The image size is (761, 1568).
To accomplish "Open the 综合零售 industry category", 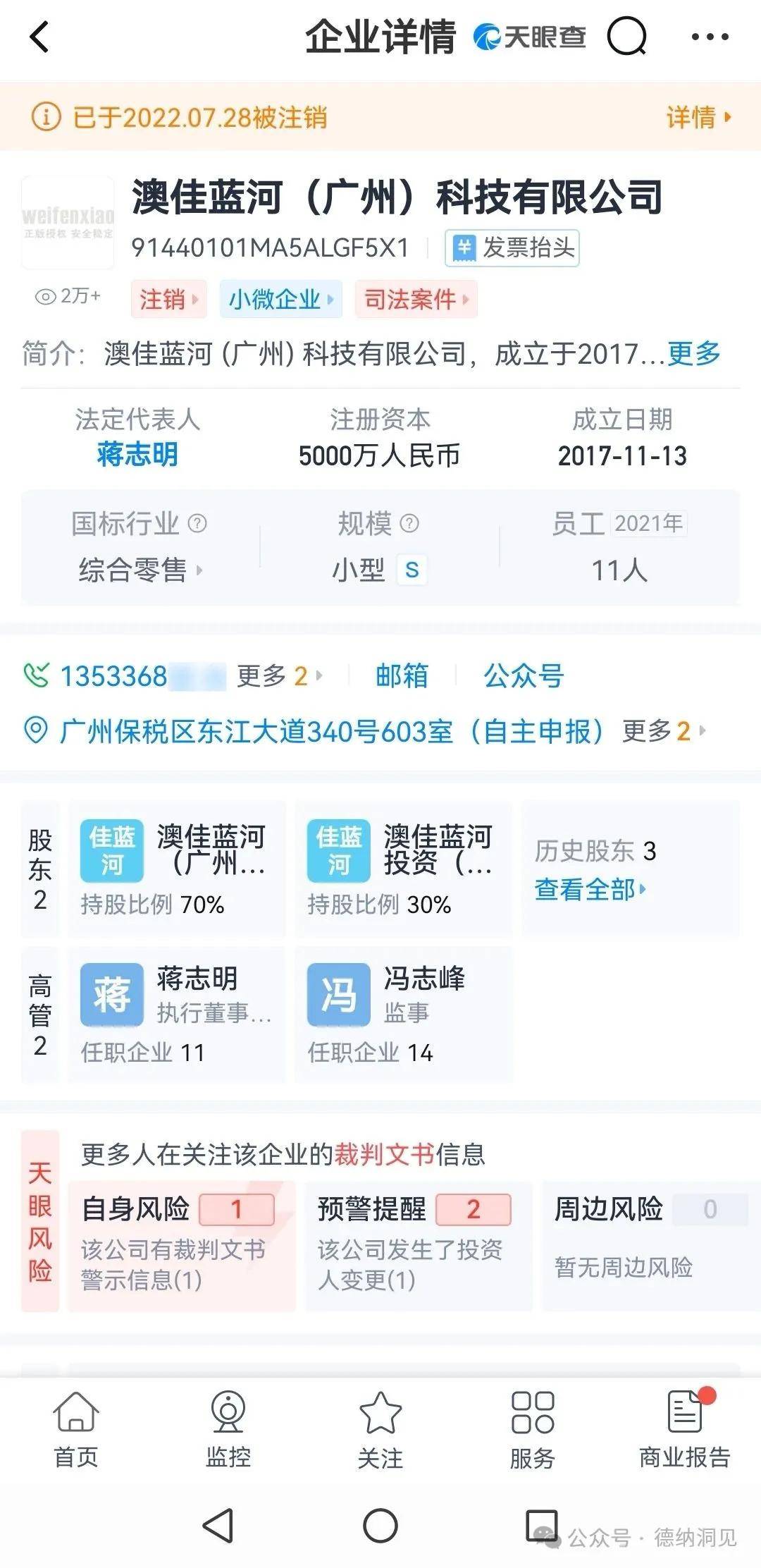I will [x=140, y=570].
